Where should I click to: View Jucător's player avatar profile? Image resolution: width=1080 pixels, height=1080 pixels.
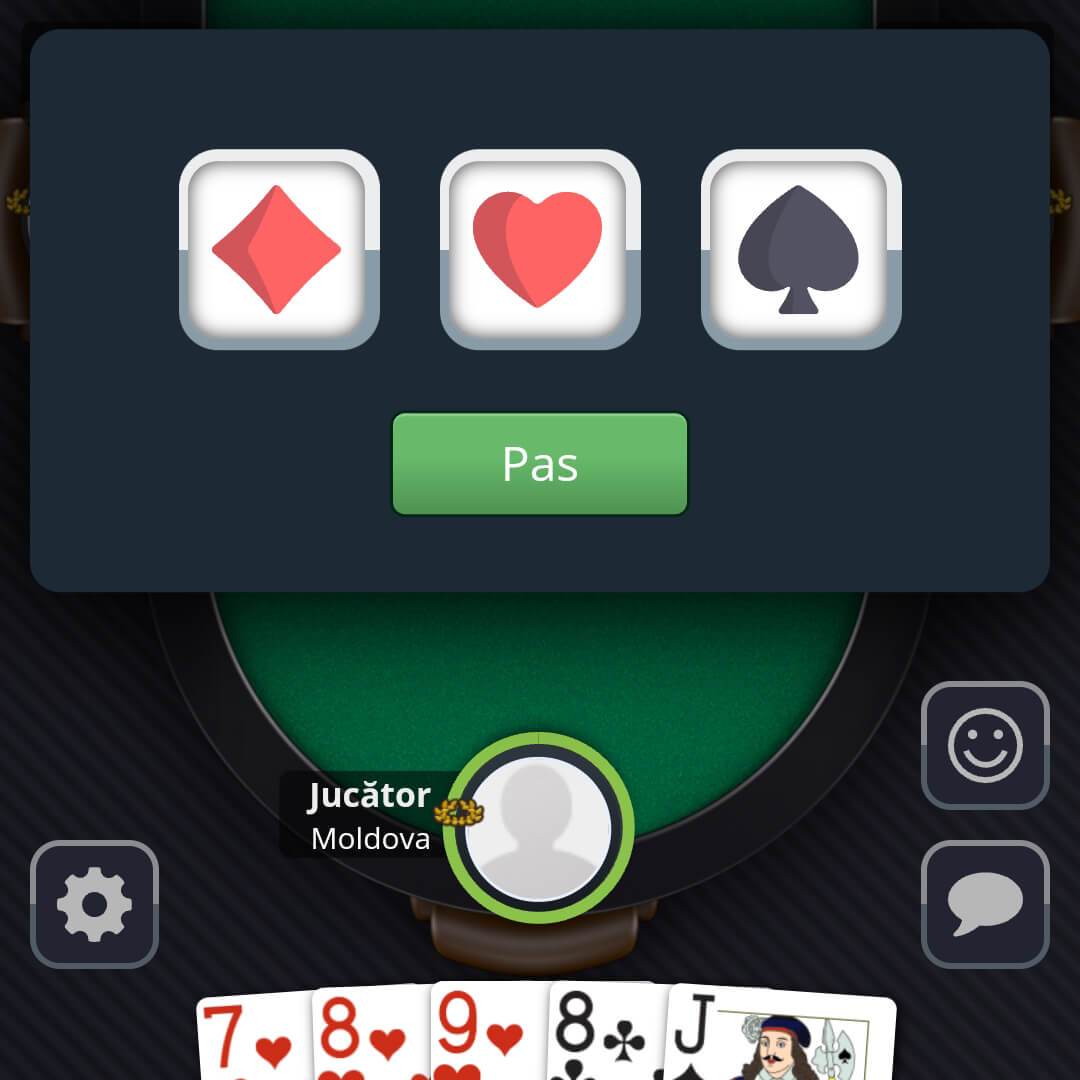tap(539, 828)
